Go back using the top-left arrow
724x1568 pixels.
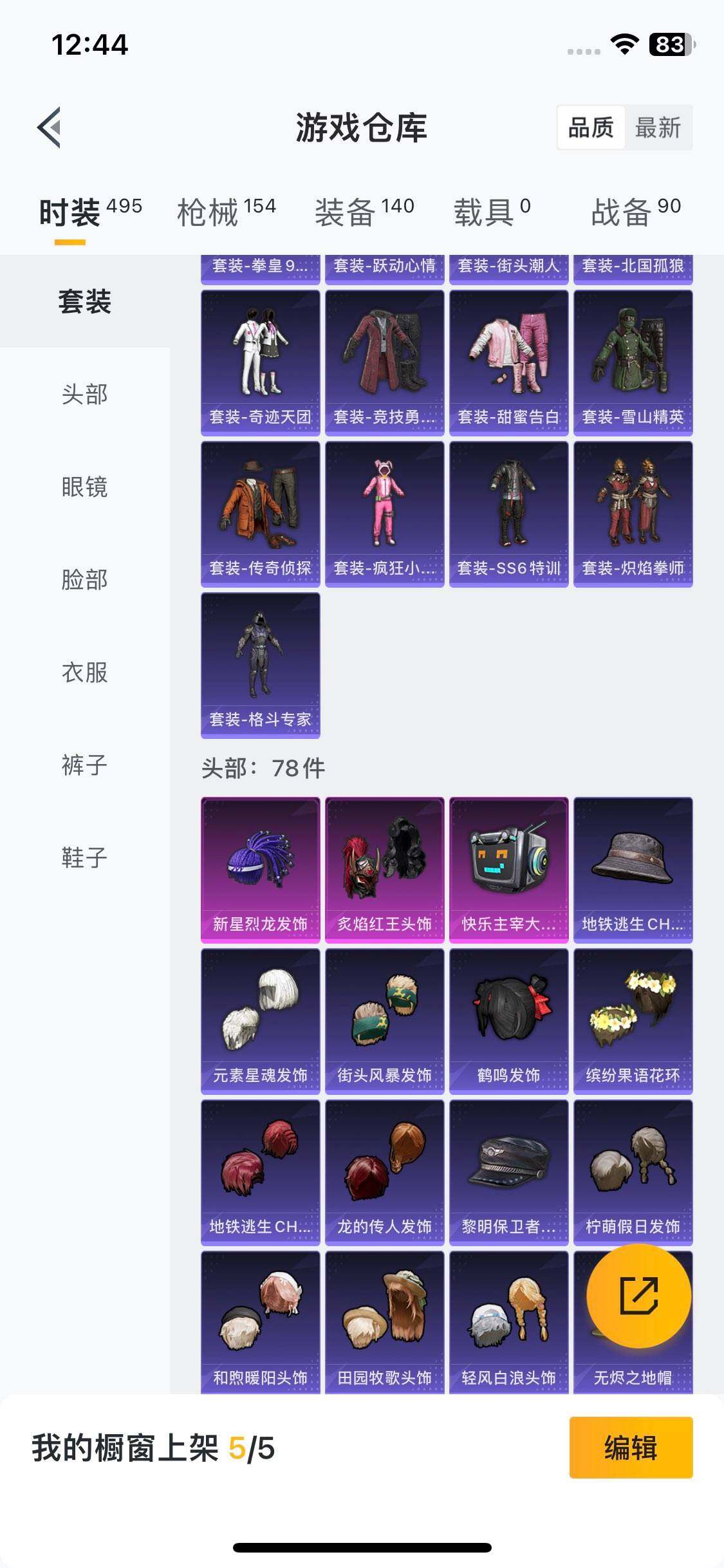pos(50,127)
